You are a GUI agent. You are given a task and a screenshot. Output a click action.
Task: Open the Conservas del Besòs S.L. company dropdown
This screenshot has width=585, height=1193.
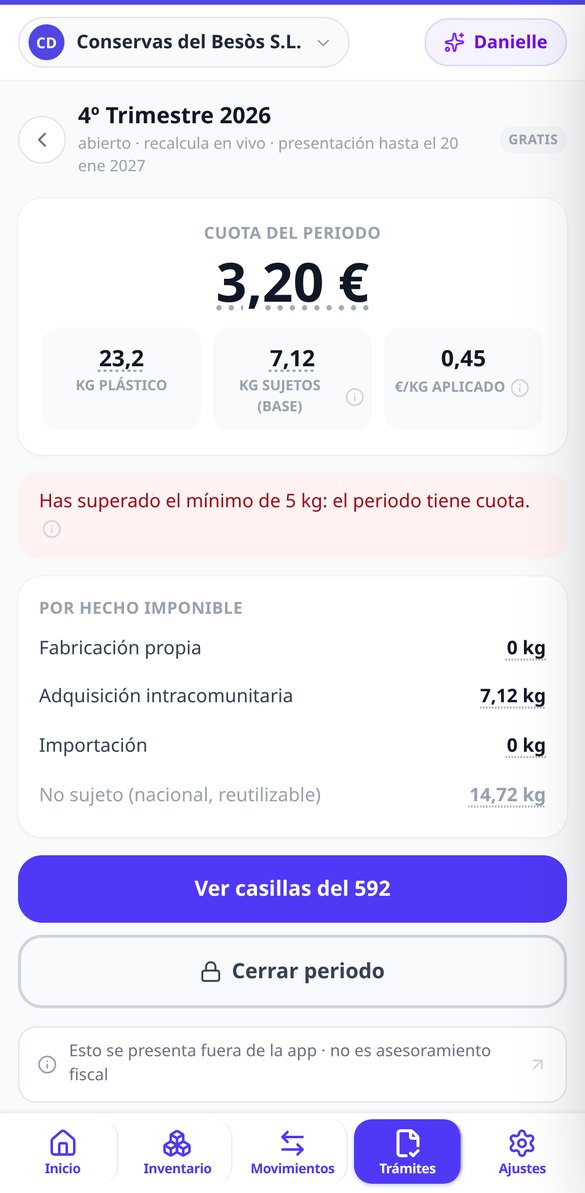coord(183,43)
